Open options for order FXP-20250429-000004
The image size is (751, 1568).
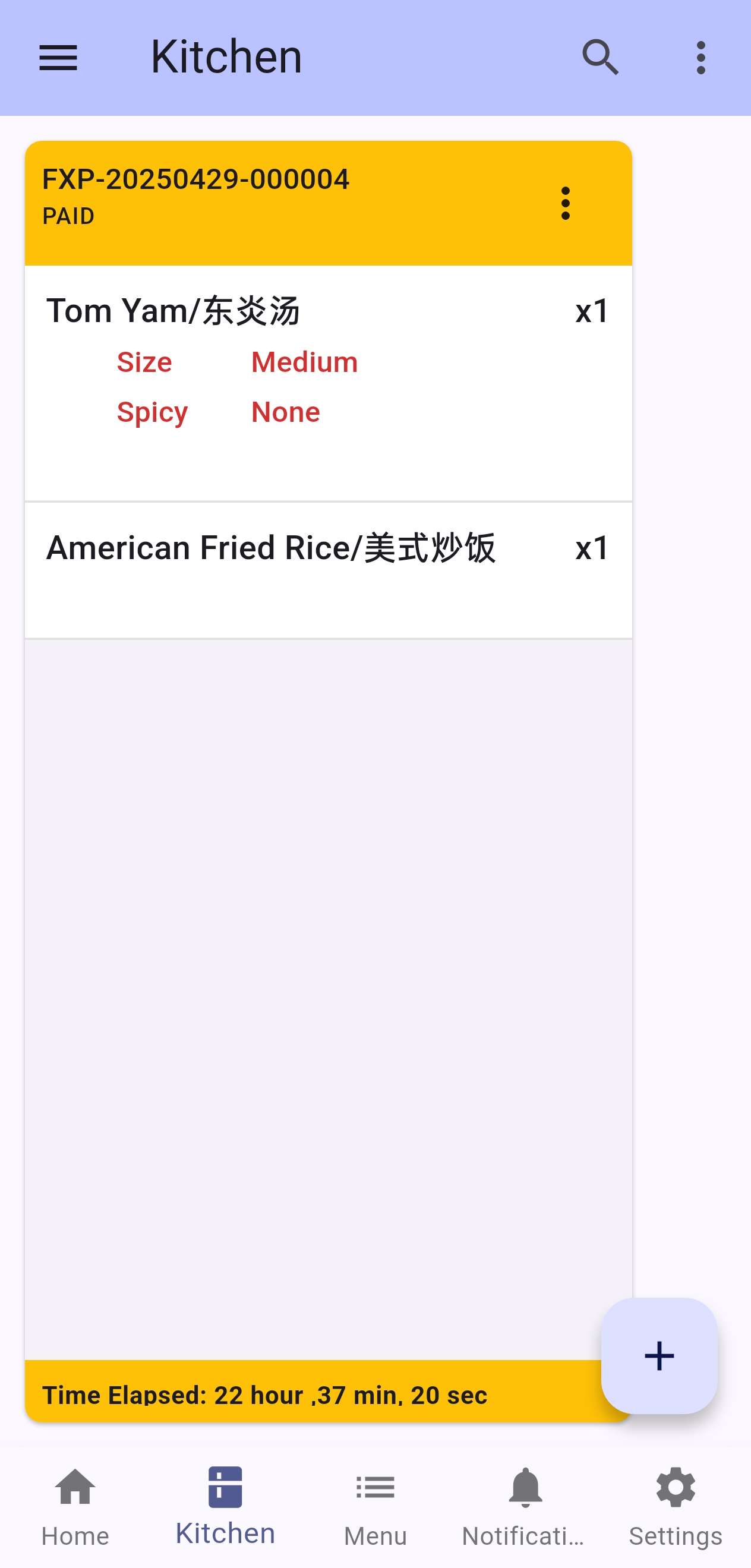click(x=566, y=203)
